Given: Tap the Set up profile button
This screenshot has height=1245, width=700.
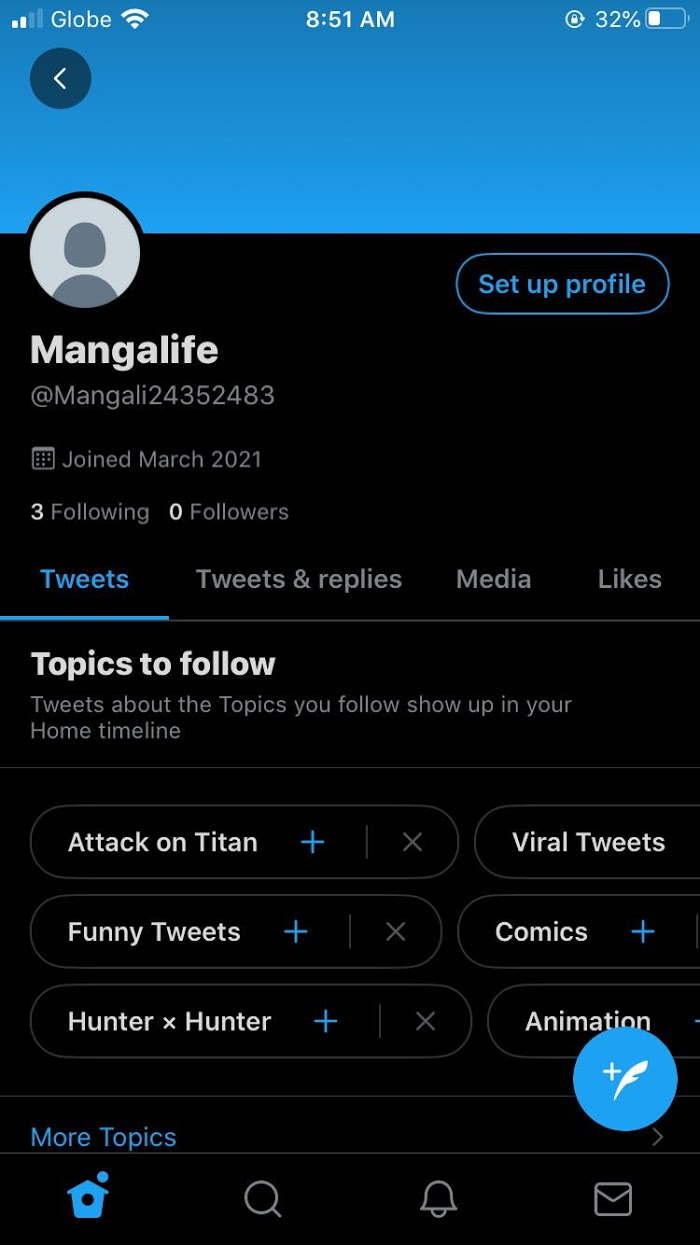Looking at the screenshot, I should tap(562, 284).
